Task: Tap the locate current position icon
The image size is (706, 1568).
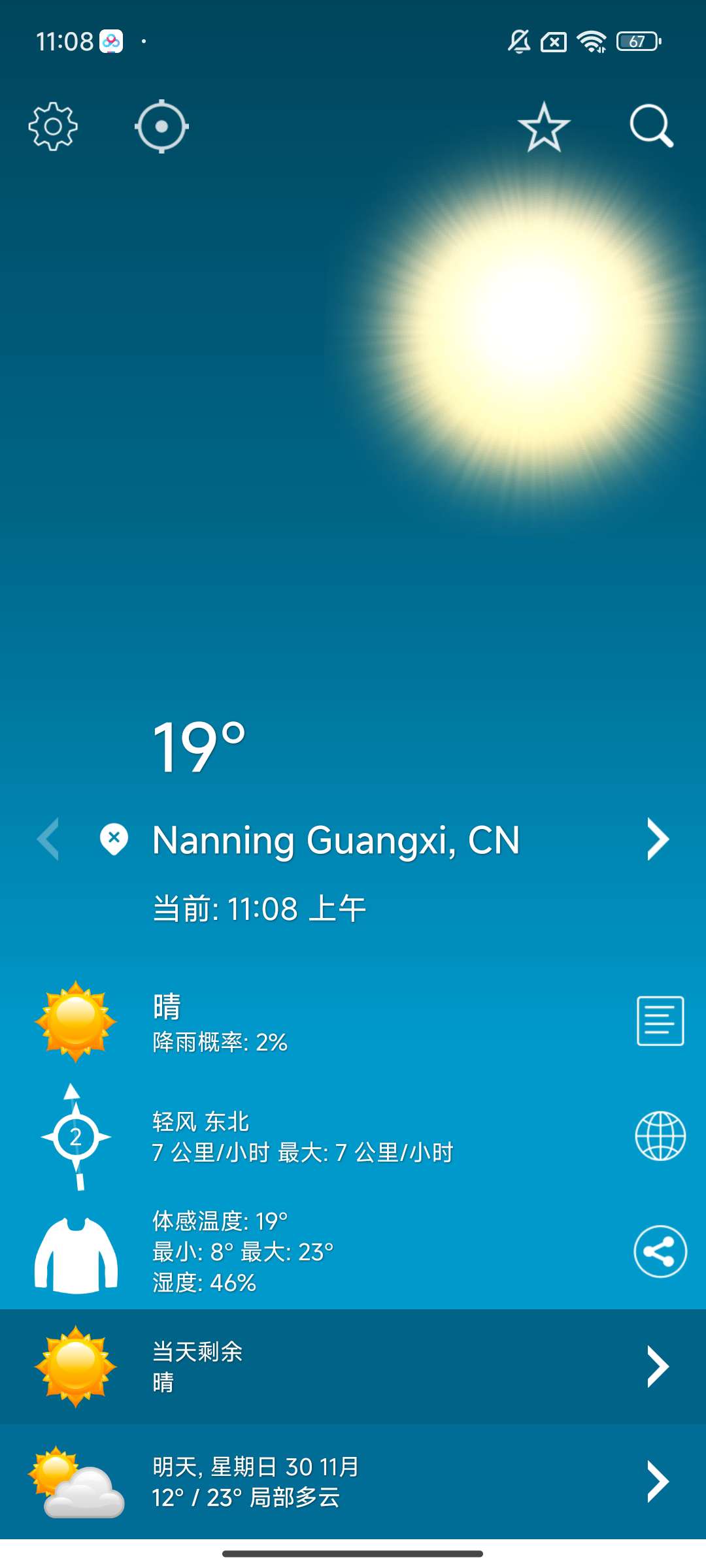Action: tap(162, 127)
